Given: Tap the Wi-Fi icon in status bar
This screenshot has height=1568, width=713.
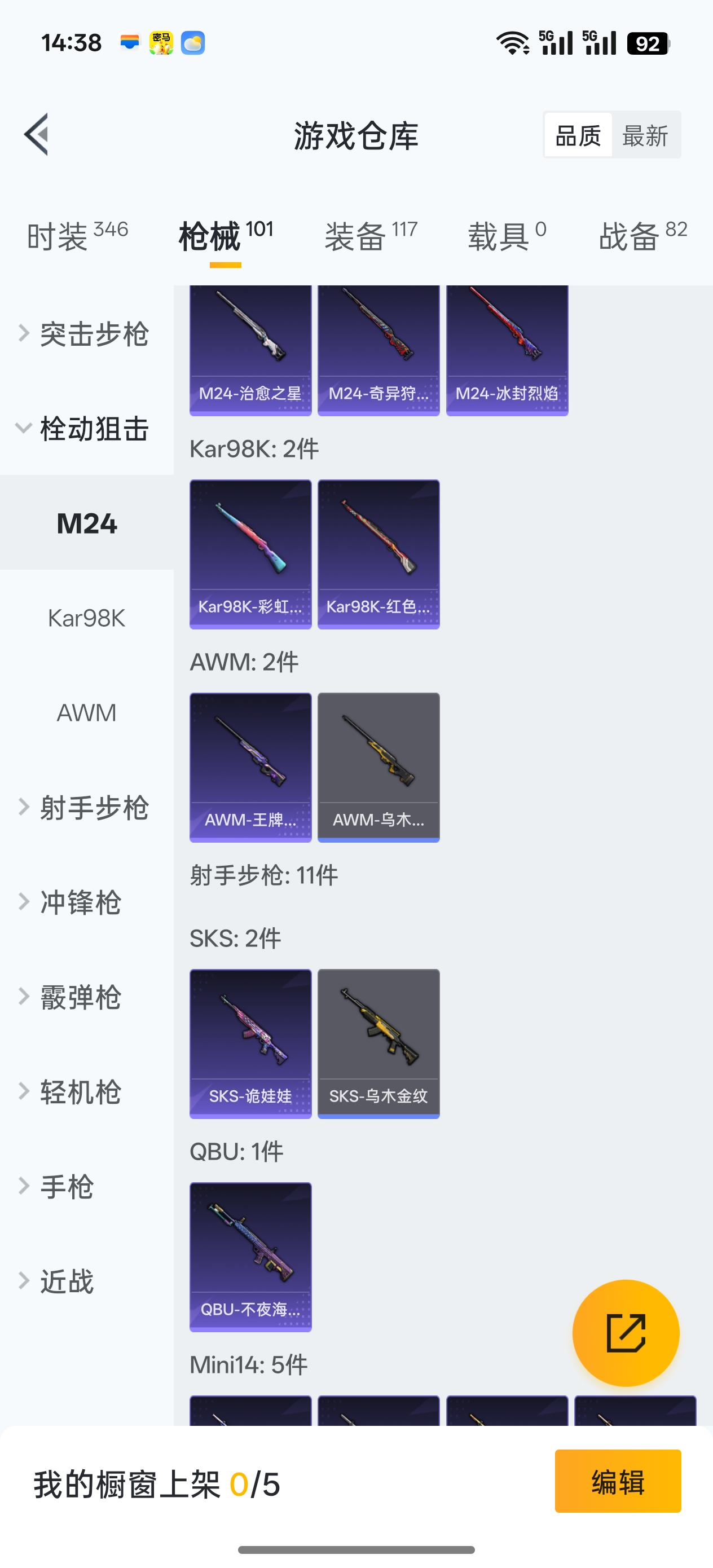Looking at the screenshot, I should point(513,43).
